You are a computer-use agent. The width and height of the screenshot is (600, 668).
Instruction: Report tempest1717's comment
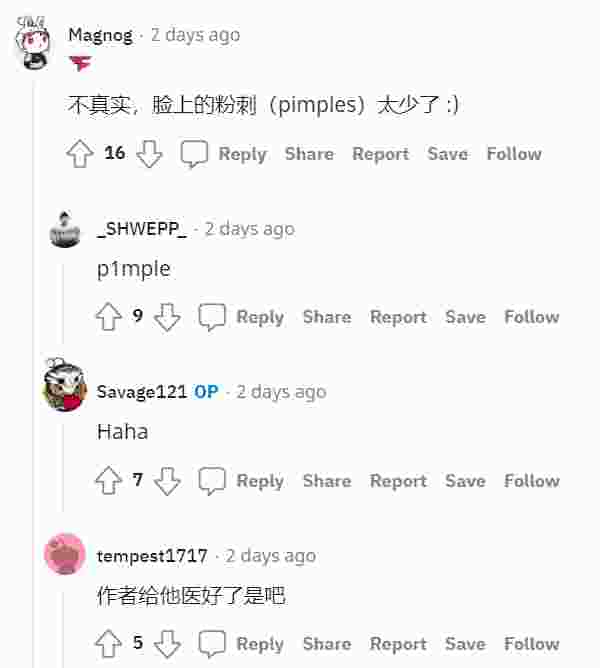398,644
